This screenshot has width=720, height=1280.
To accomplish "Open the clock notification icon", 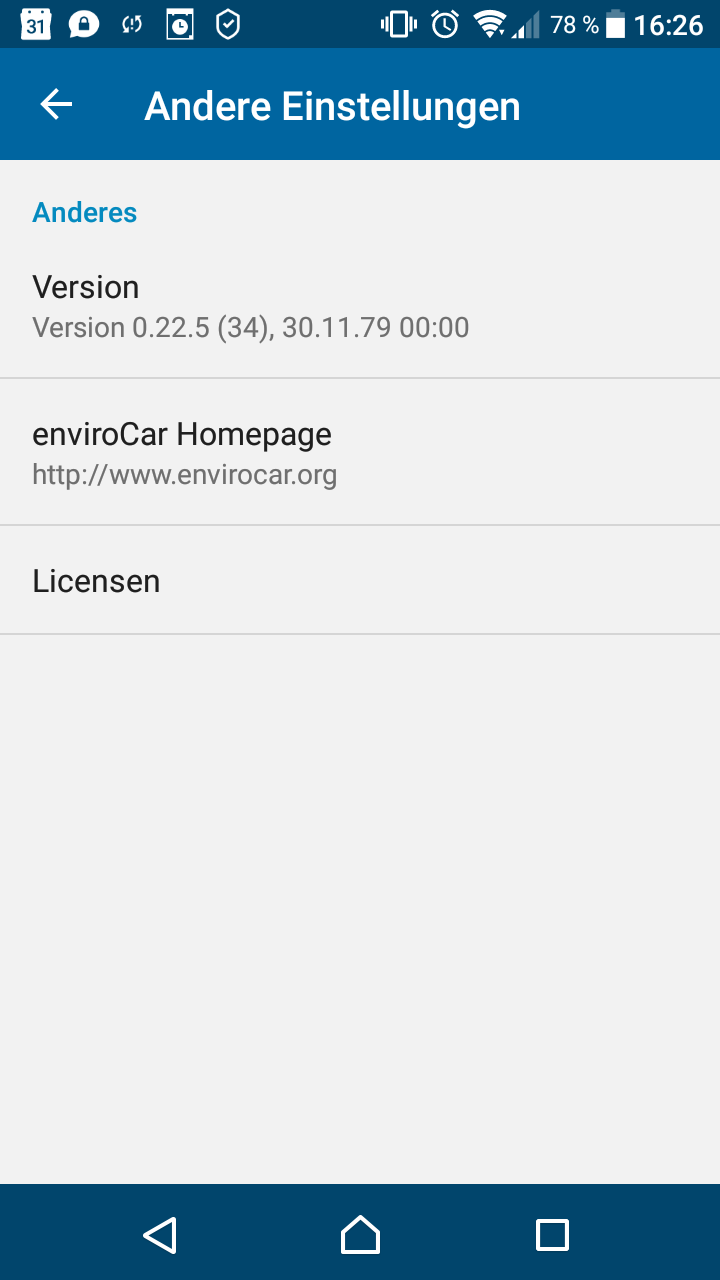I will [x=178, y=23].
